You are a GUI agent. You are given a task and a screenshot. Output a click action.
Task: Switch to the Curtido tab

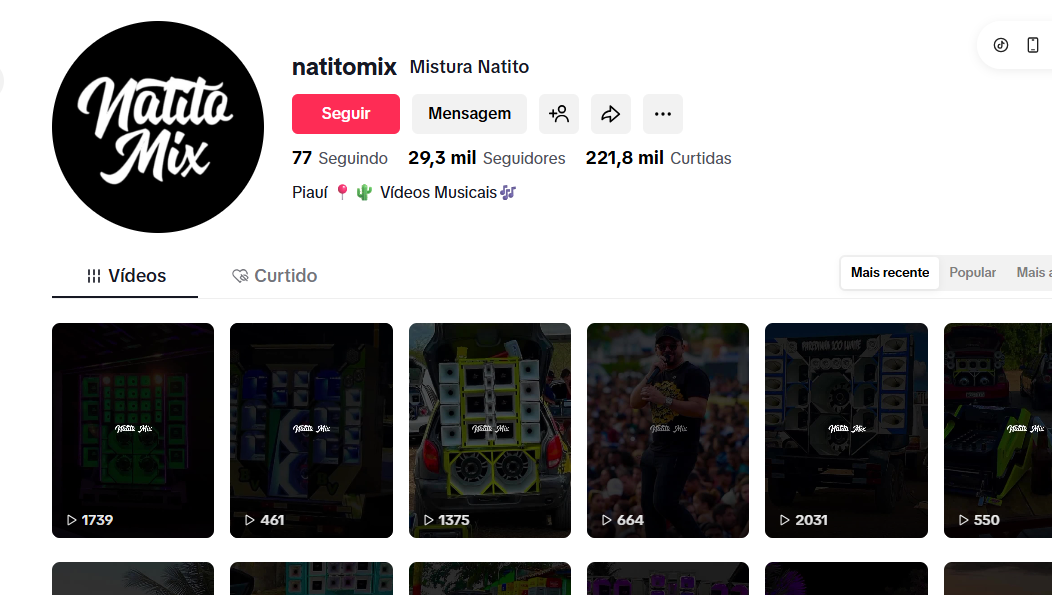(x=274, y=276)
